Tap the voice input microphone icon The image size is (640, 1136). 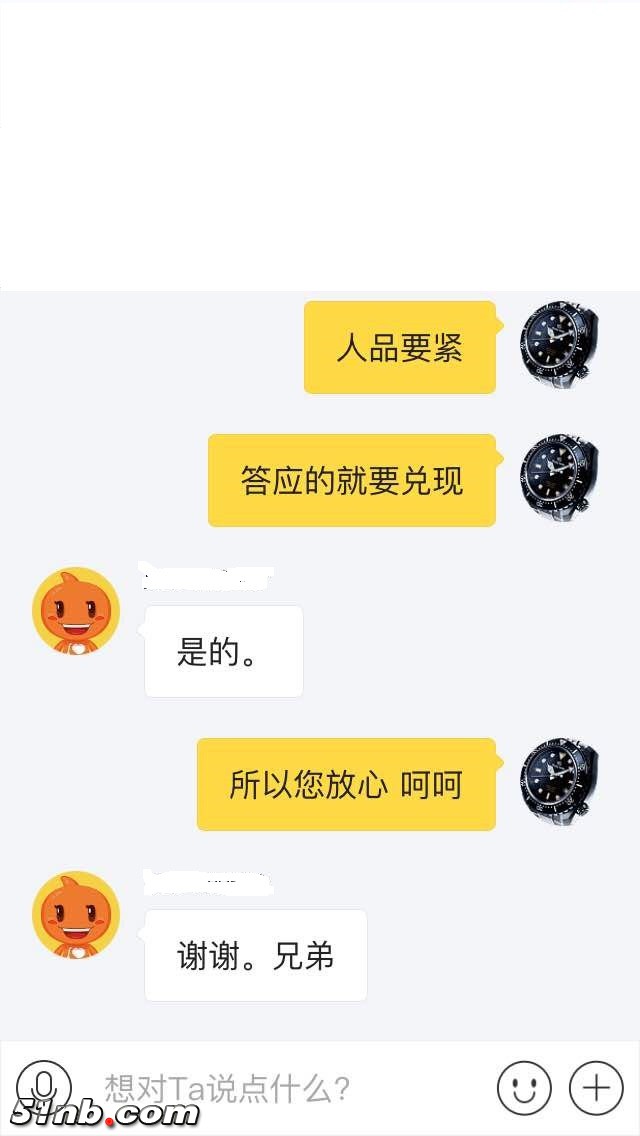coord(43,1087)
